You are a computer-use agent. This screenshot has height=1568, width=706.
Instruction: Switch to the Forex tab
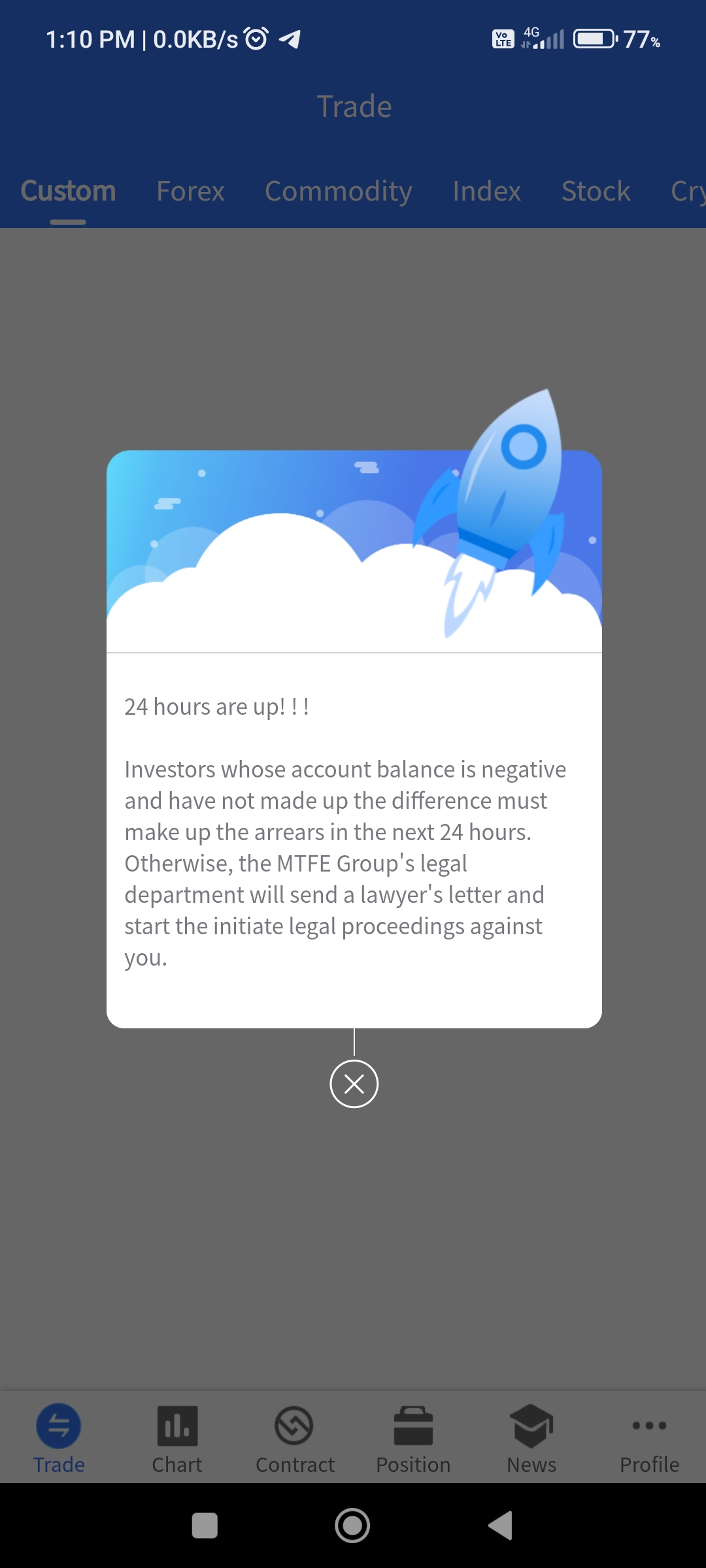tap(190, 191)
